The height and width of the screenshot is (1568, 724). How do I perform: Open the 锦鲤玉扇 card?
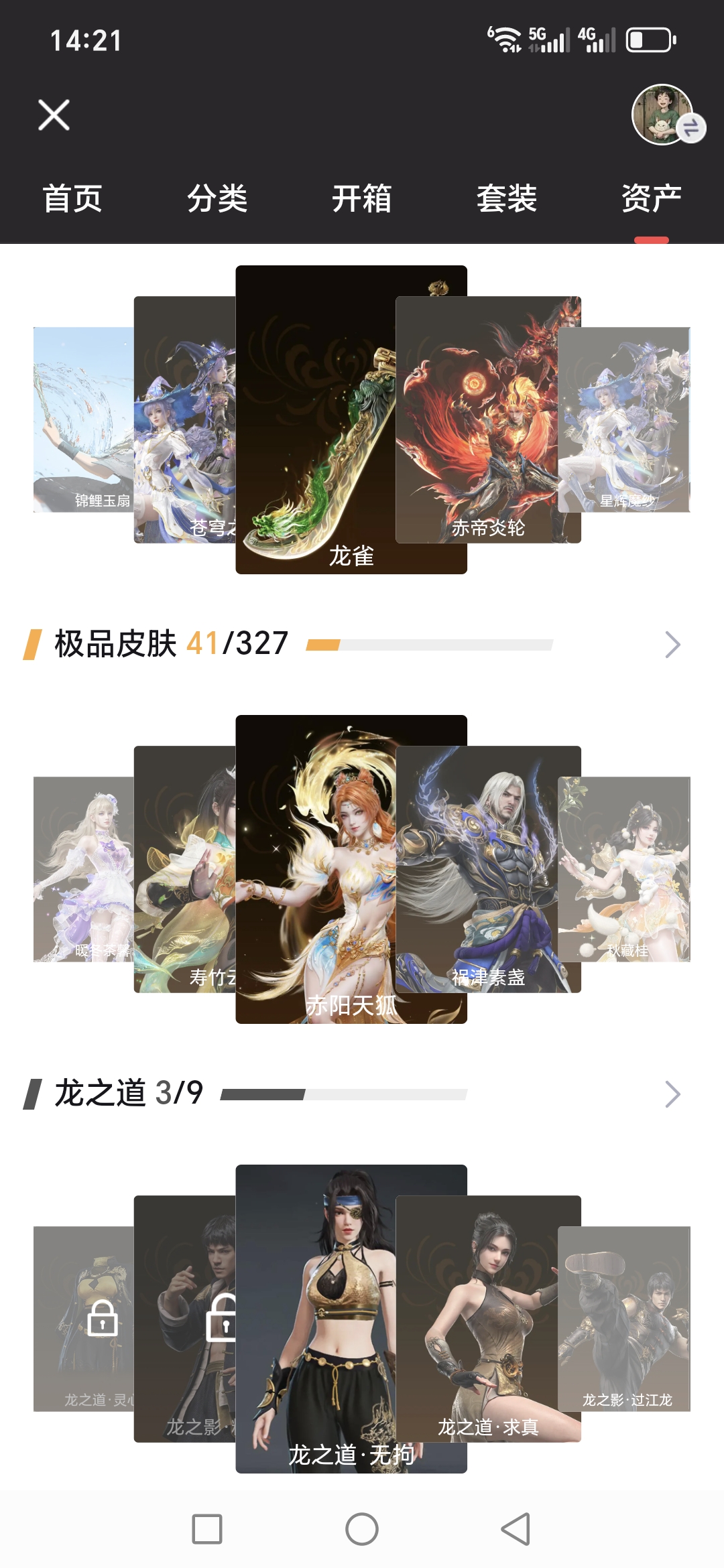coord(83,419)
